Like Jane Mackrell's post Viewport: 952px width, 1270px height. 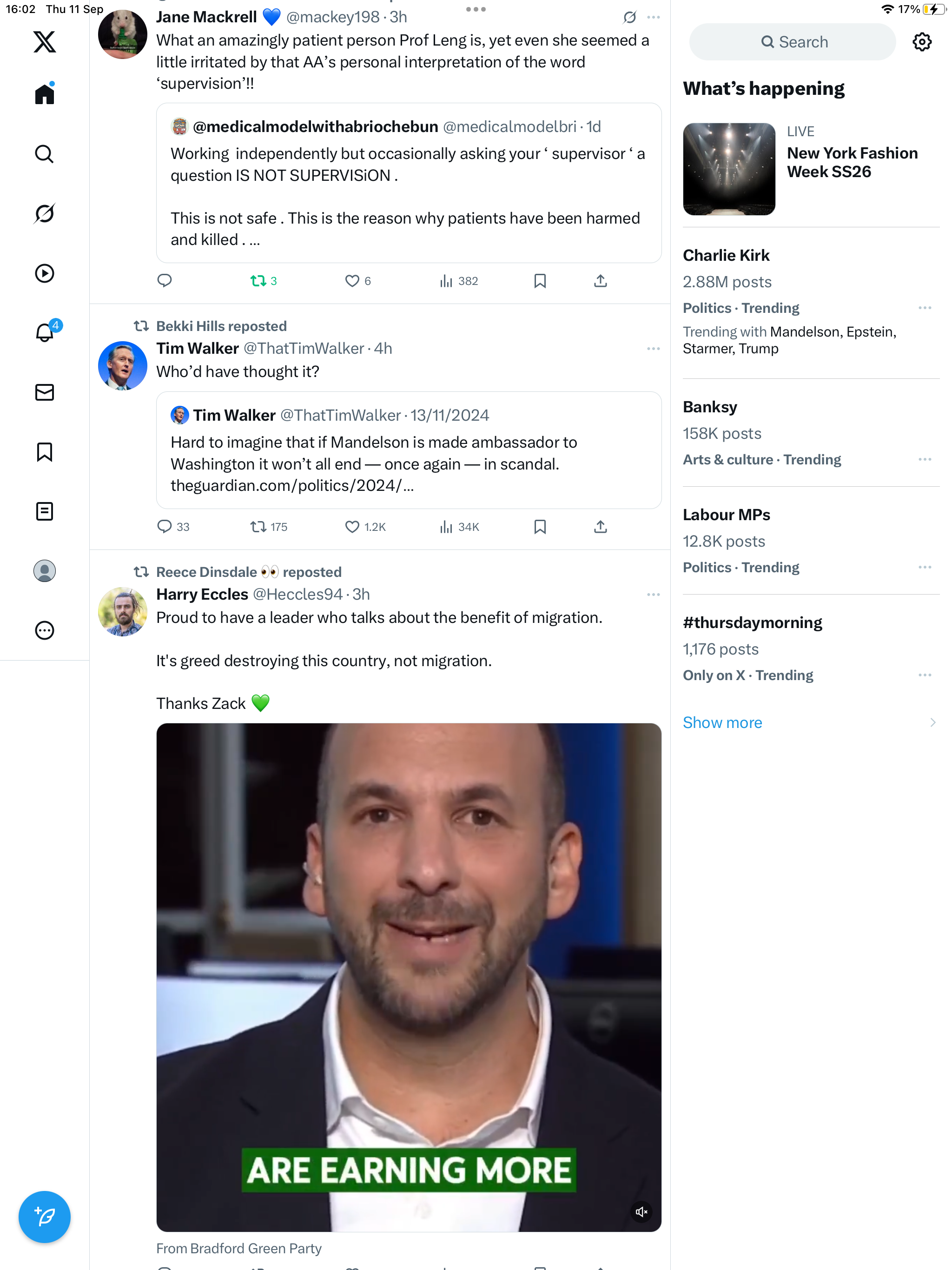coord(352,281)
